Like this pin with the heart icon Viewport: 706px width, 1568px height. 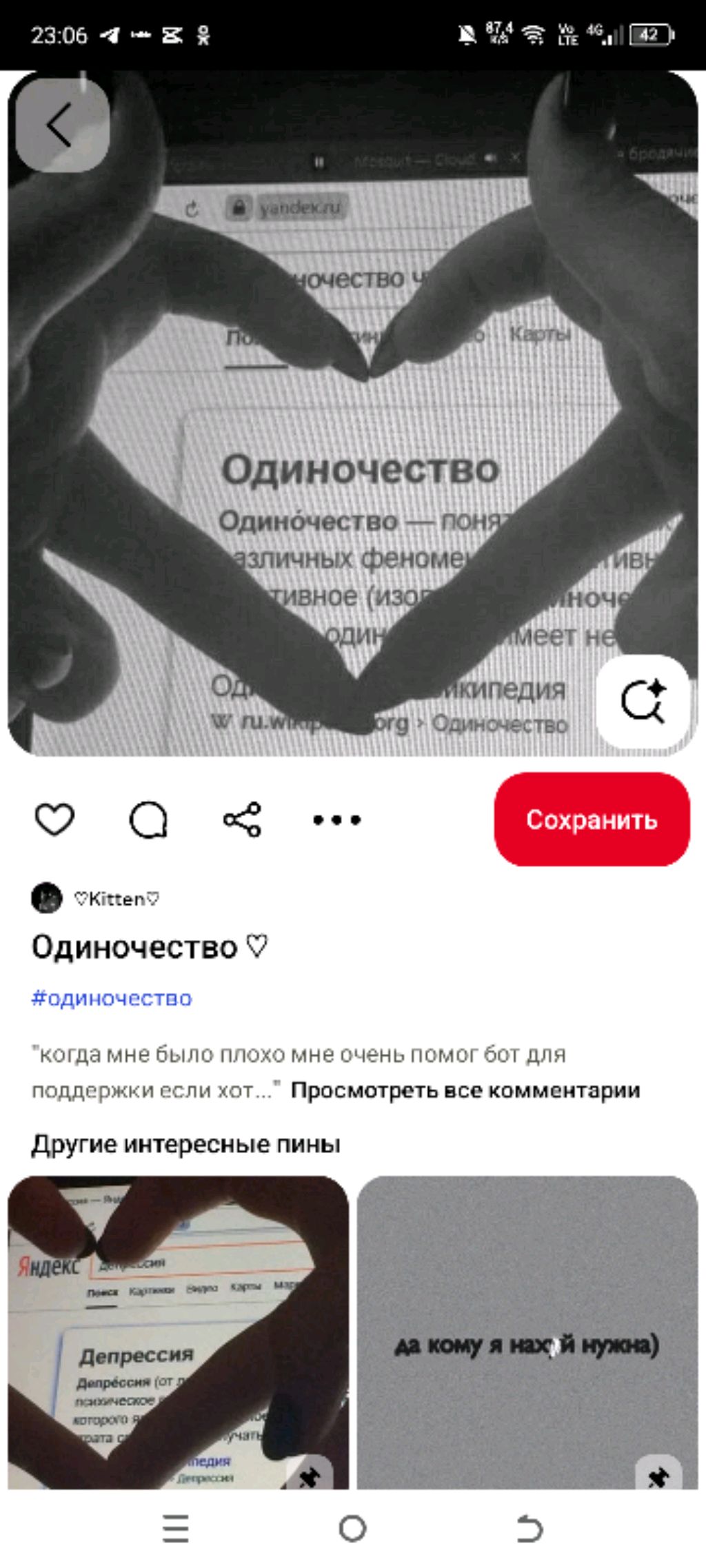54,819
